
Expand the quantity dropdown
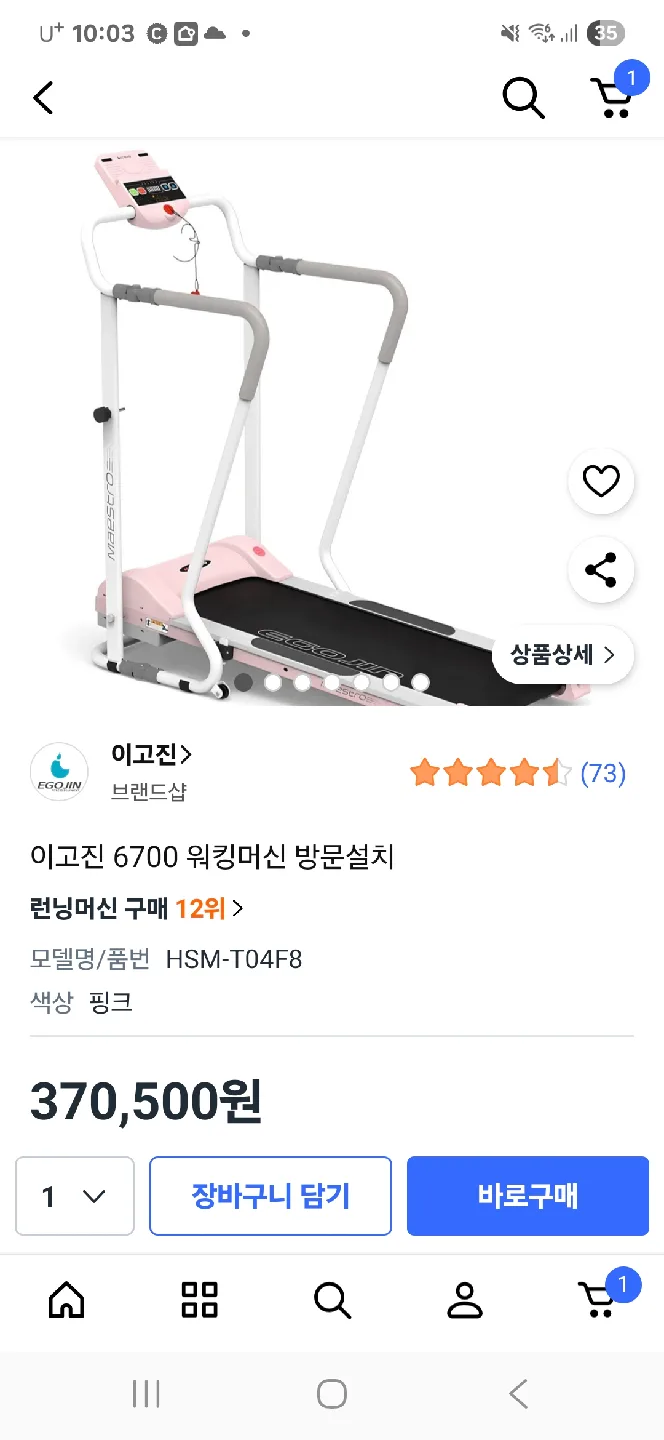point(75,1196)
